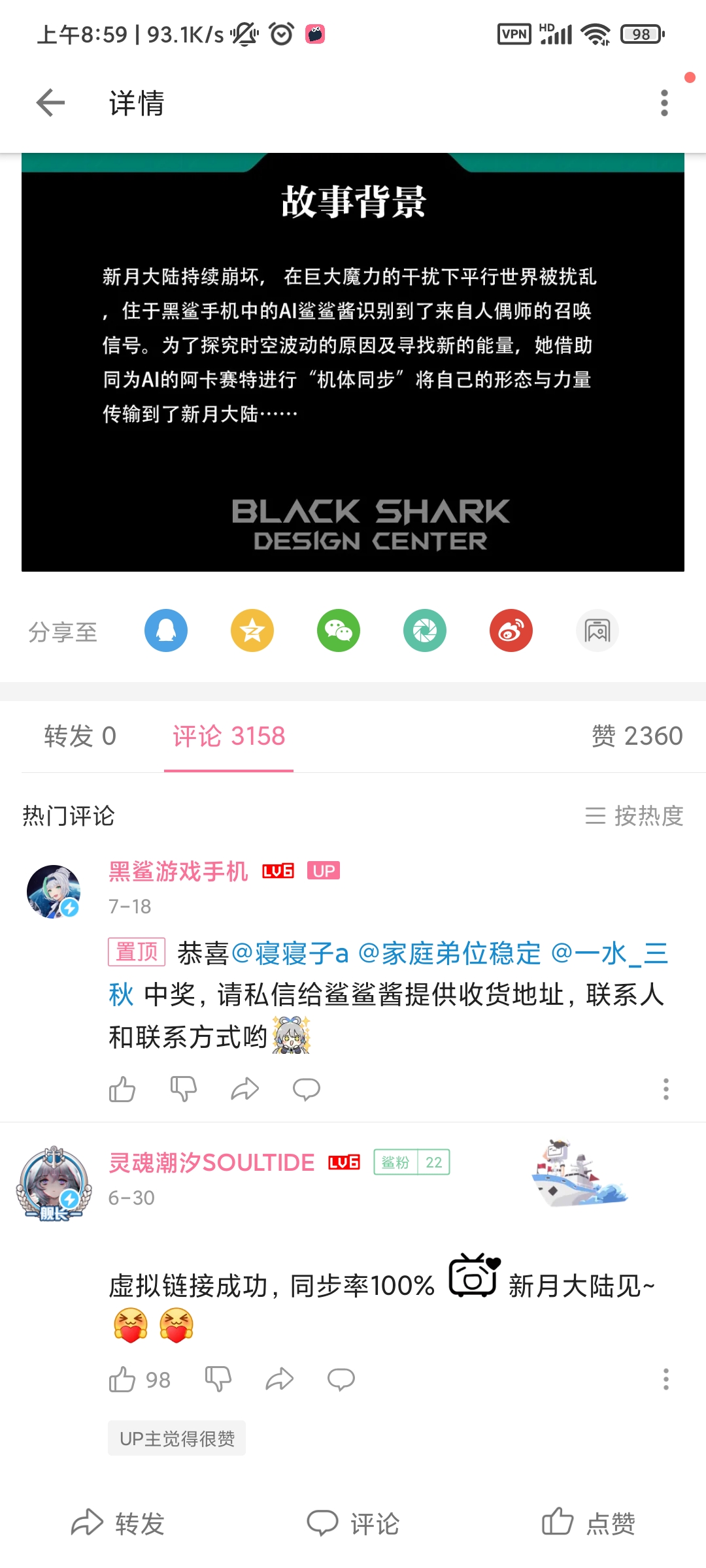Like 灵魂潮汐SOULTIDE comment with 98 likes
706x1568 pixels.
point(122,1379)
